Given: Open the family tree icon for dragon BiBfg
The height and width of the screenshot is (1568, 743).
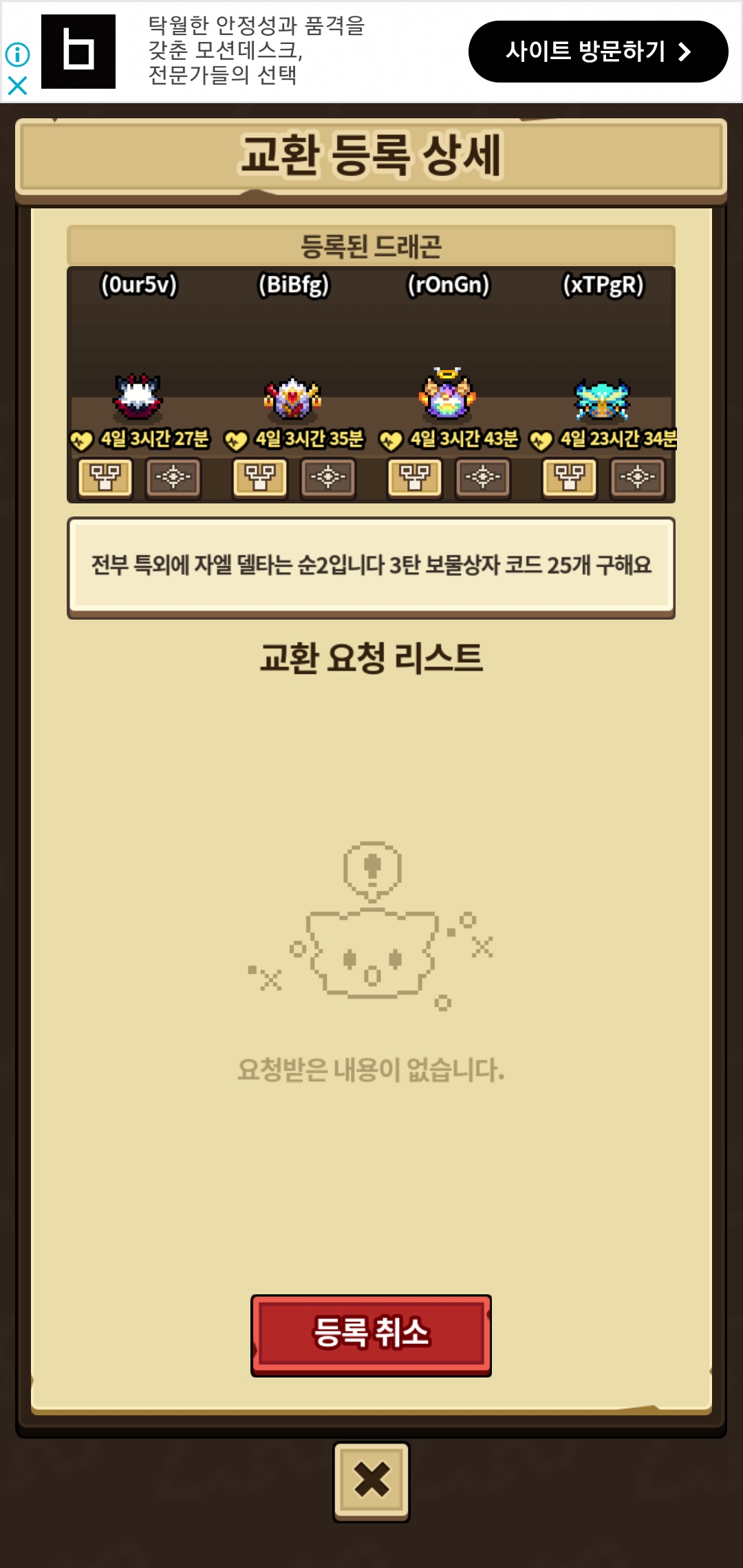Looking at the screenshot, I should (x=260, y=477).
